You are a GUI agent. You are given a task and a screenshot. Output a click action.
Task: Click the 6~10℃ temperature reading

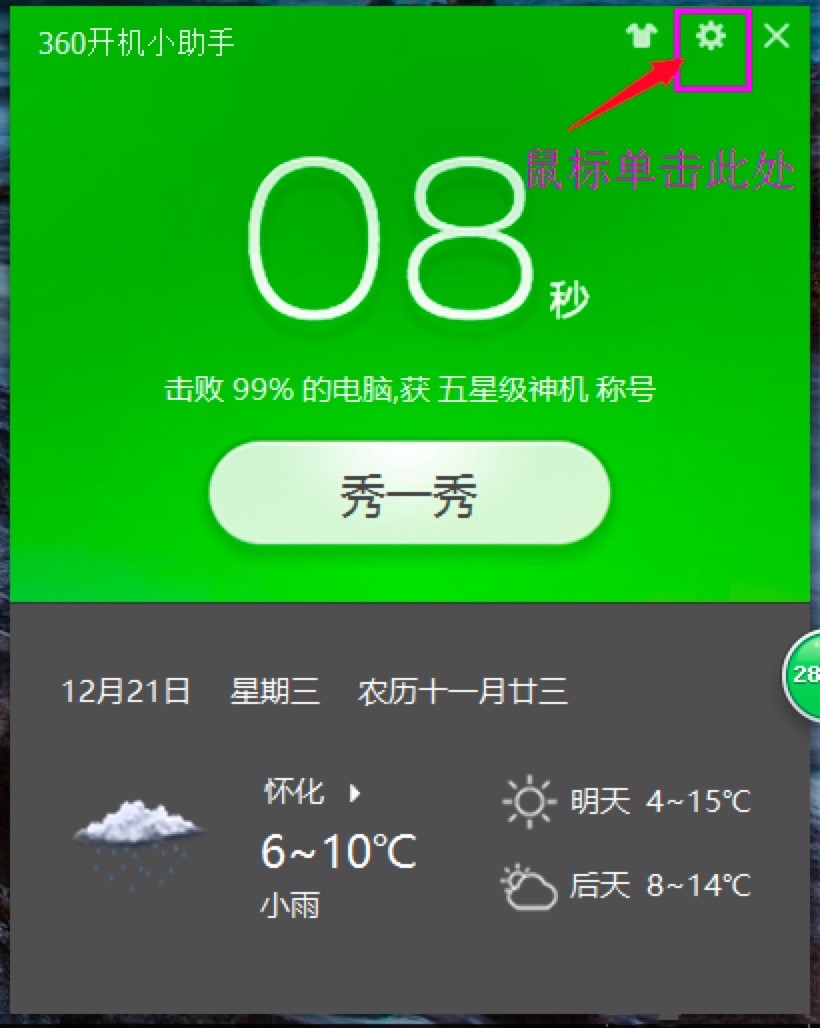click(337, 852)
